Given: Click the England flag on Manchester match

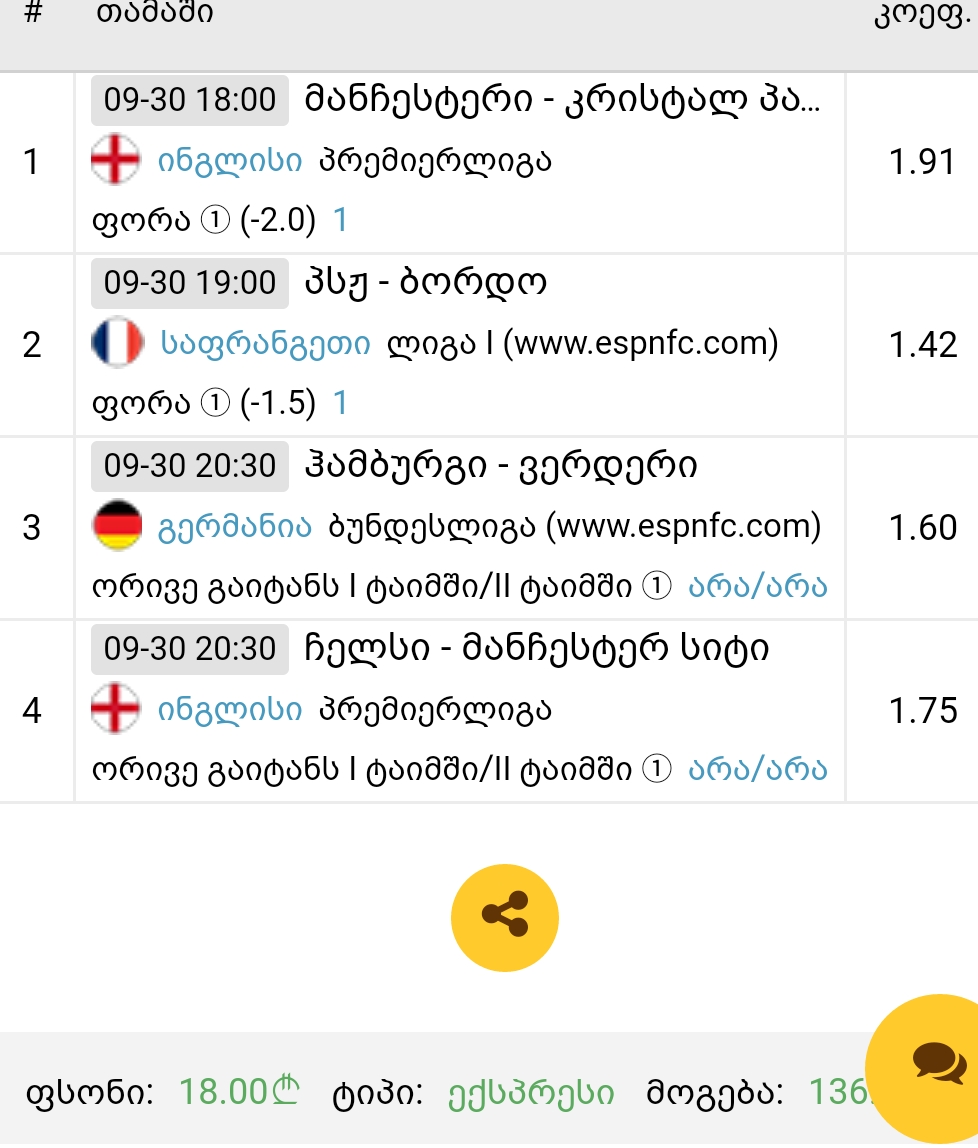Looking at the screenshot, I should tap(116, 160).
